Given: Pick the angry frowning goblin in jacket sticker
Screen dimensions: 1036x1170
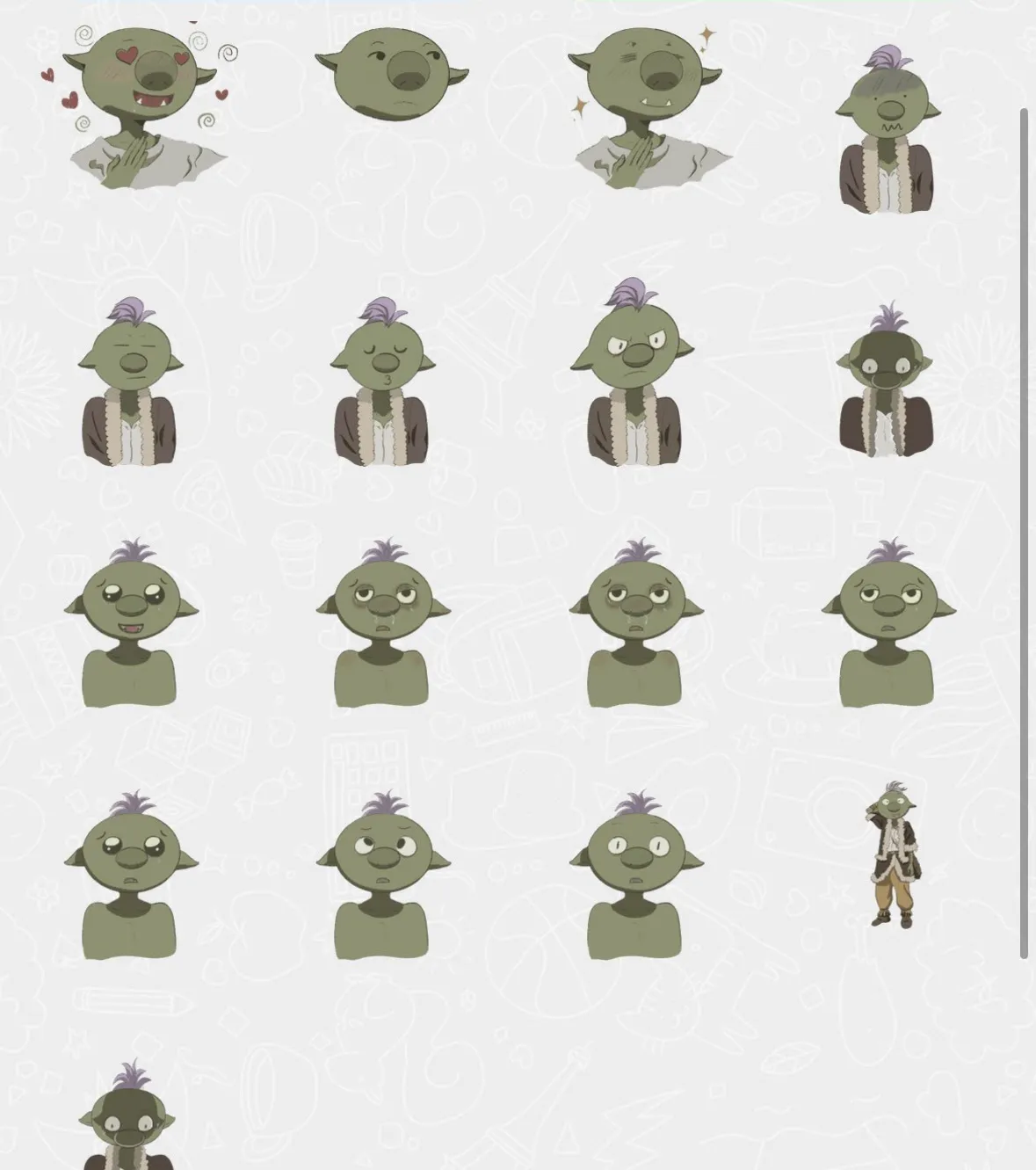Looking at the screenshot, I should pyautogui.click(x=634, y=374).
